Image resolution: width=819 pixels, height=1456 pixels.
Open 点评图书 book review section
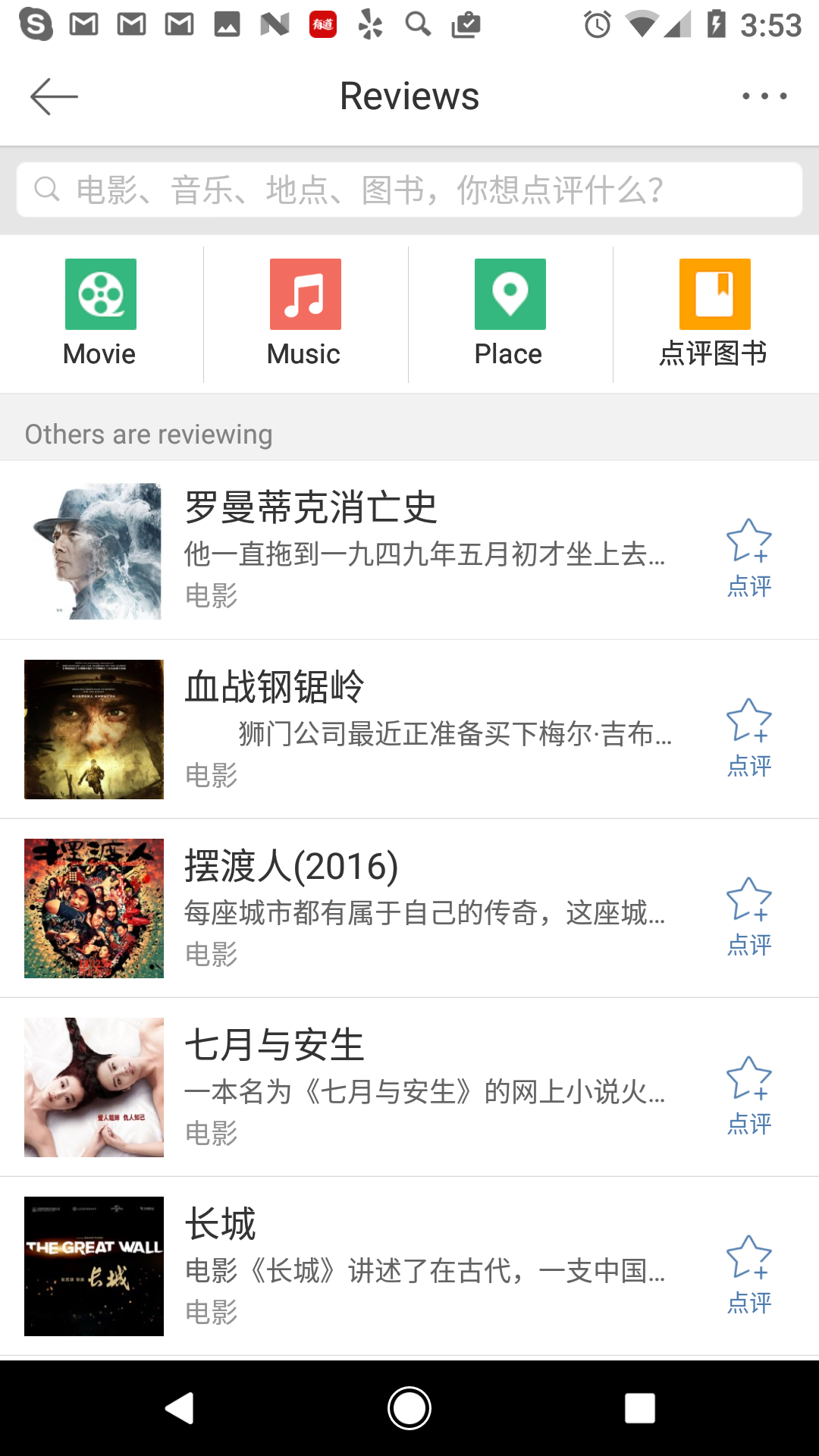tap(714, 294)
